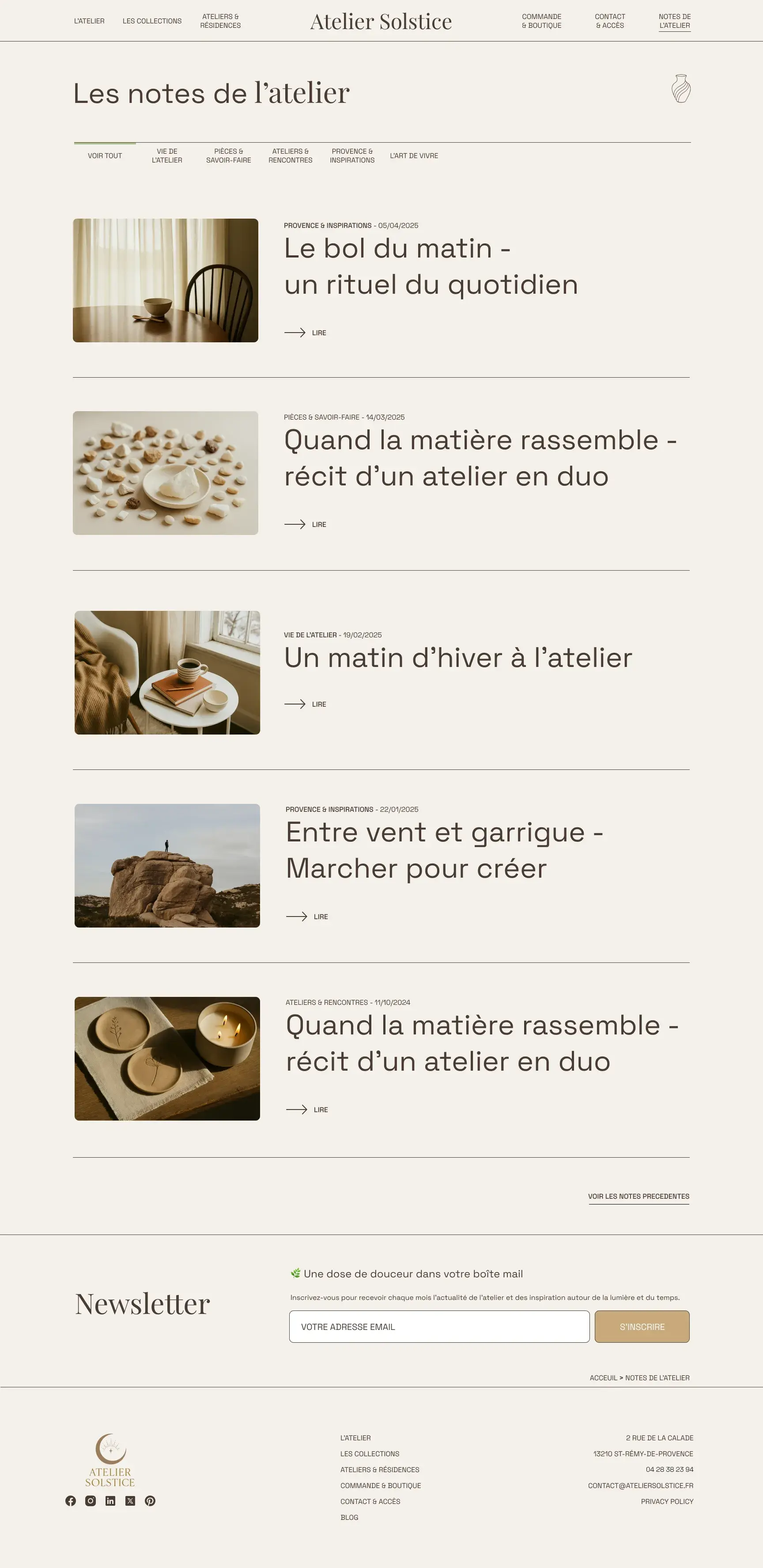Viewport: 763px width, 1568px height.
Task: Open the Pinterest profile icon
Action: pos(150,1500)
